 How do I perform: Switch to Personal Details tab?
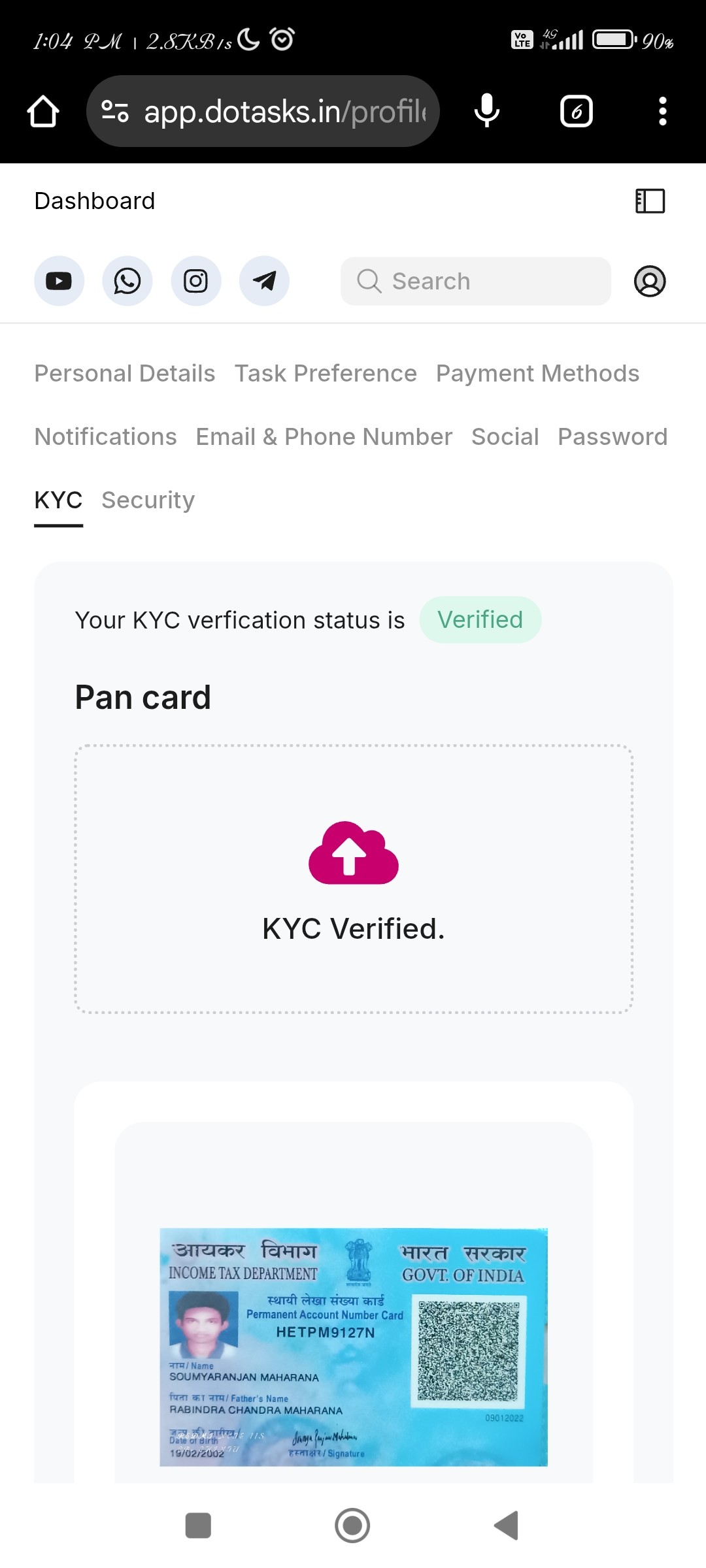point(125,374)
